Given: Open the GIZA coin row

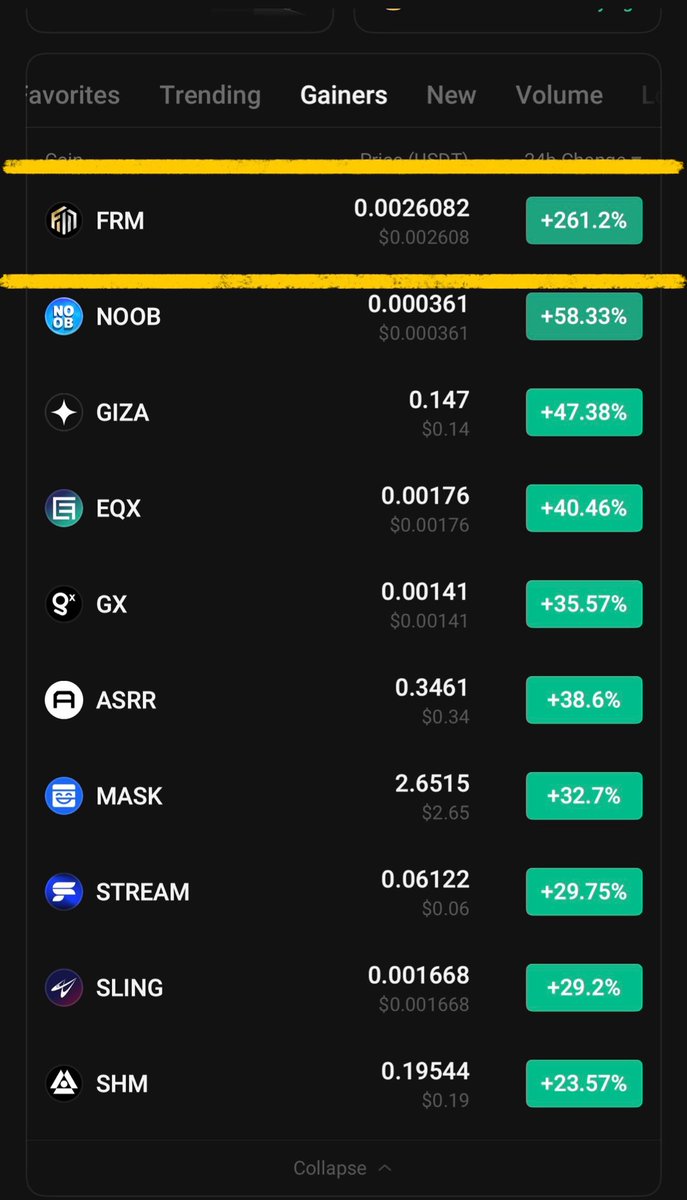Looking at the screenshot, I should [x=344, y=413].
